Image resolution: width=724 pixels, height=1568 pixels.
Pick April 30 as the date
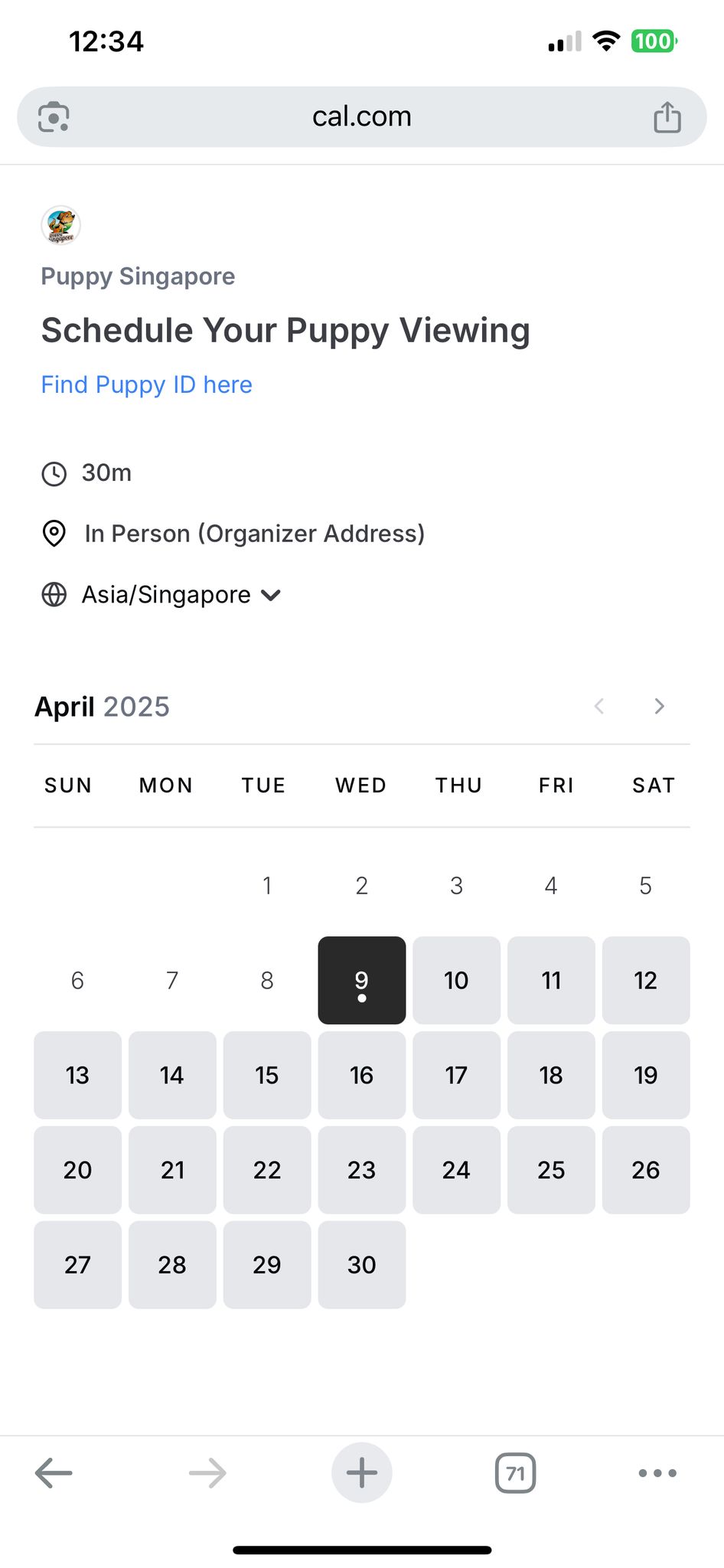[362, 1265]
